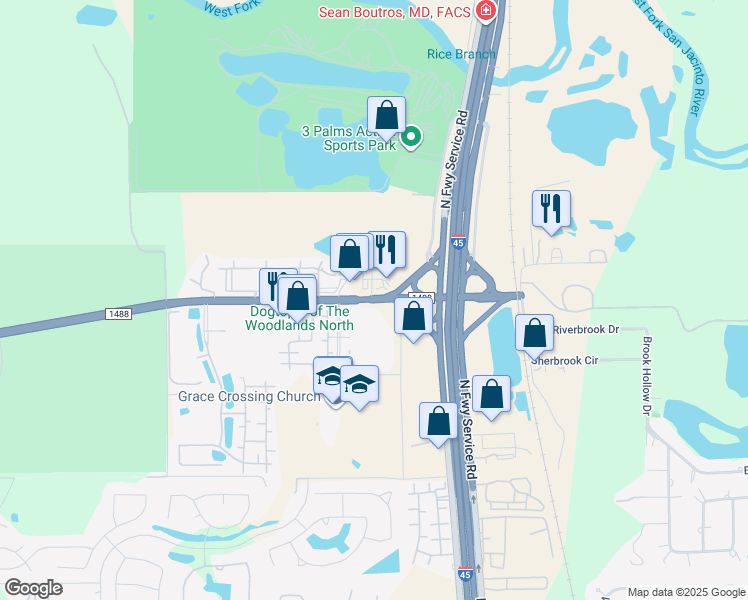Tap the shopping bag marker below Sherbrook Cir
748x600 pixels.
pyautogui.click(x=491, y=395)
